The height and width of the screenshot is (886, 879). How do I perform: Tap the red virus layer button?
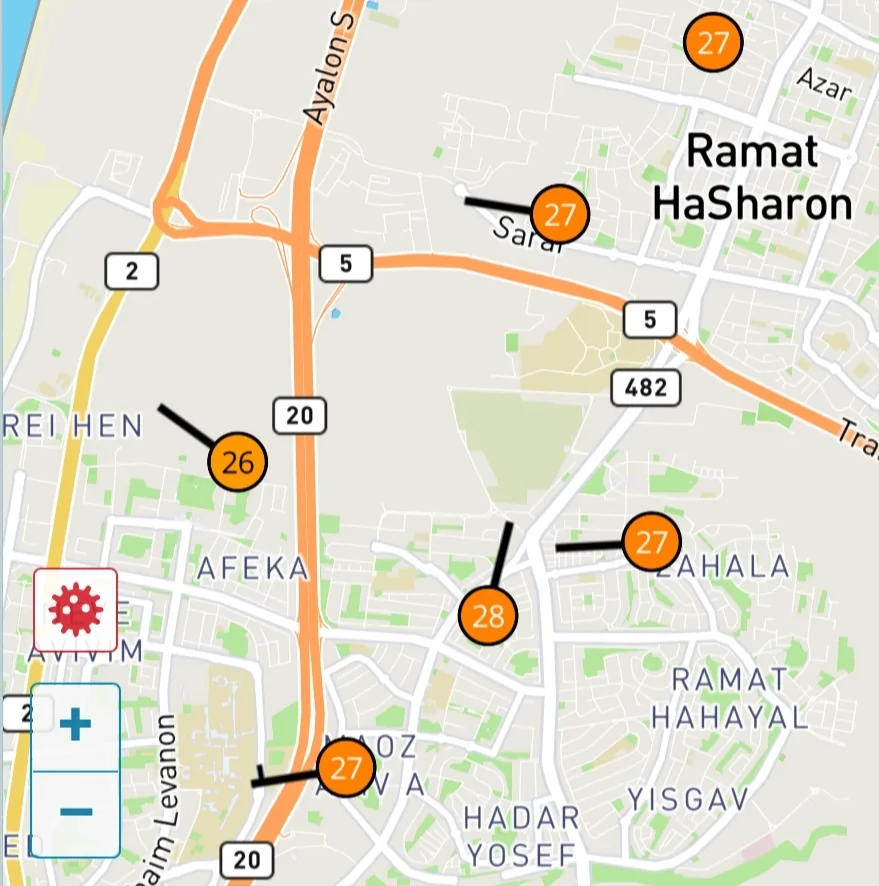(76, 609)
